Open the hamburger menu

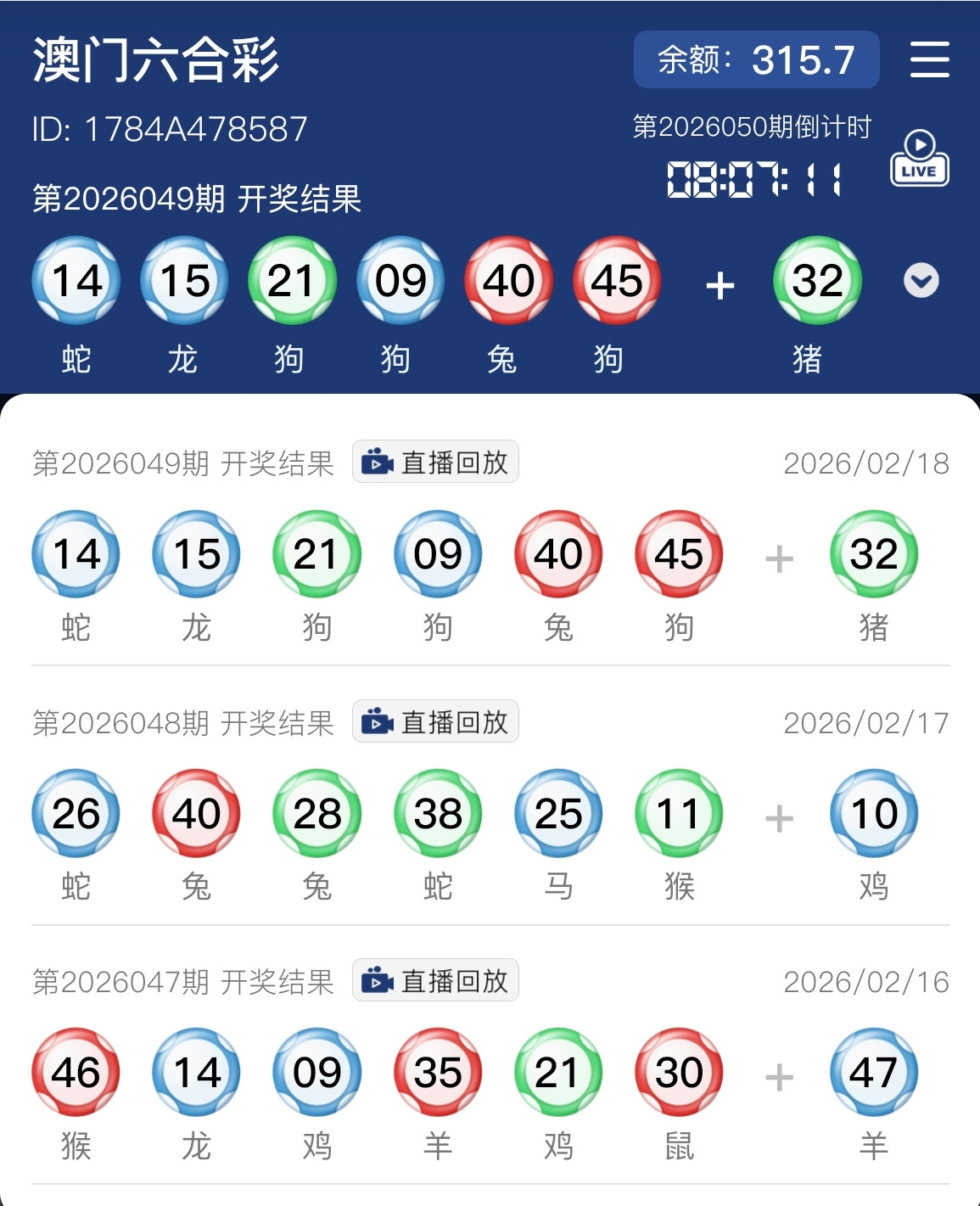[929, 59]
